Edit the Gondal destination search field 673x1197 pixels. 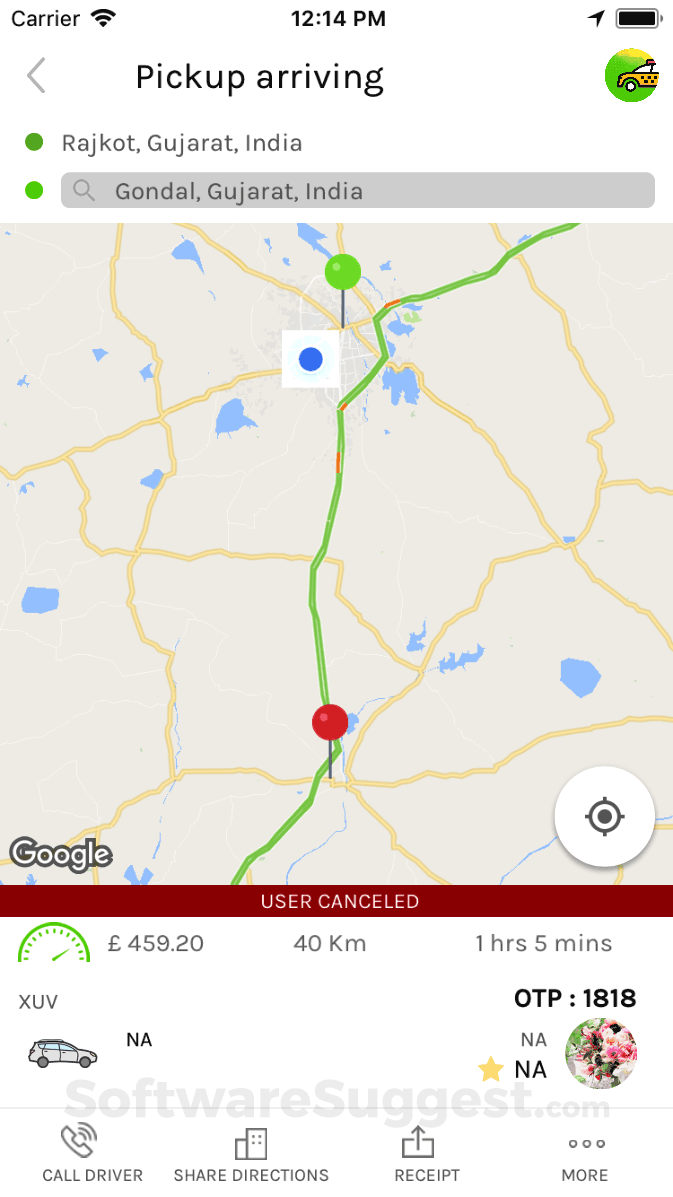357,191
